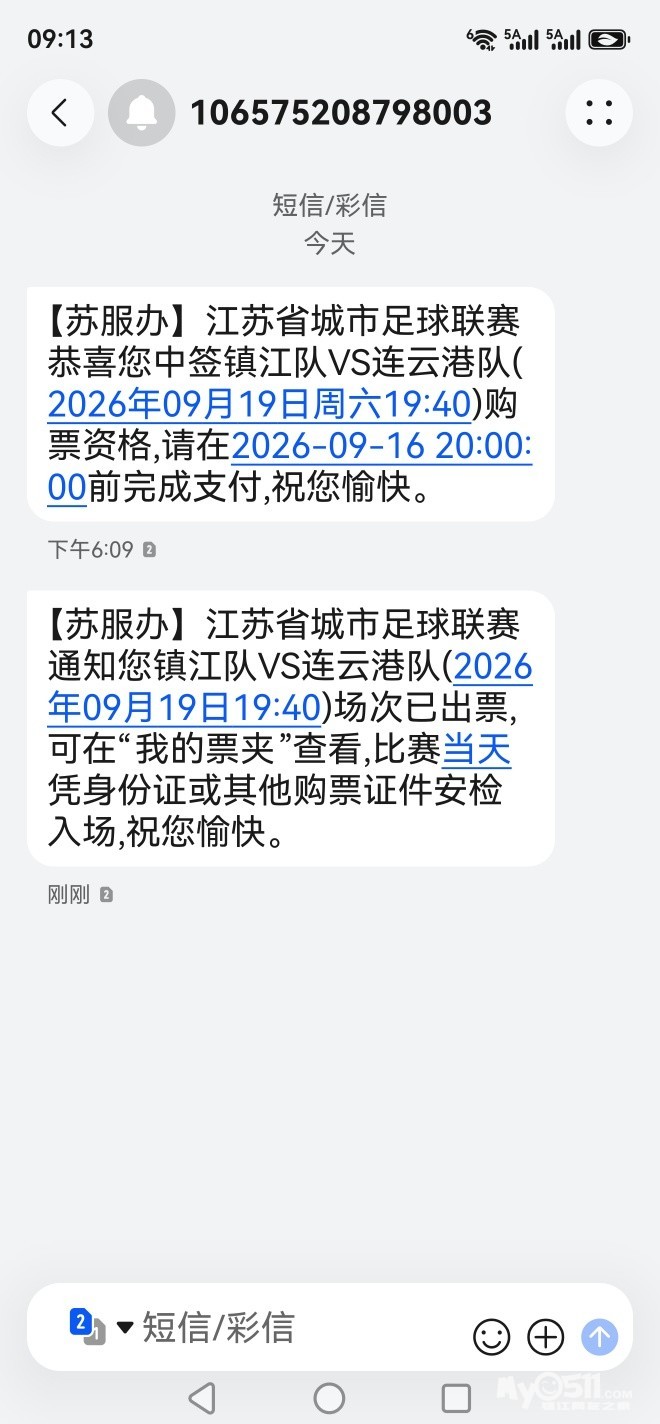660x1424 pixels.
Task: Go back using the top-left arrow
Action: 60,113
